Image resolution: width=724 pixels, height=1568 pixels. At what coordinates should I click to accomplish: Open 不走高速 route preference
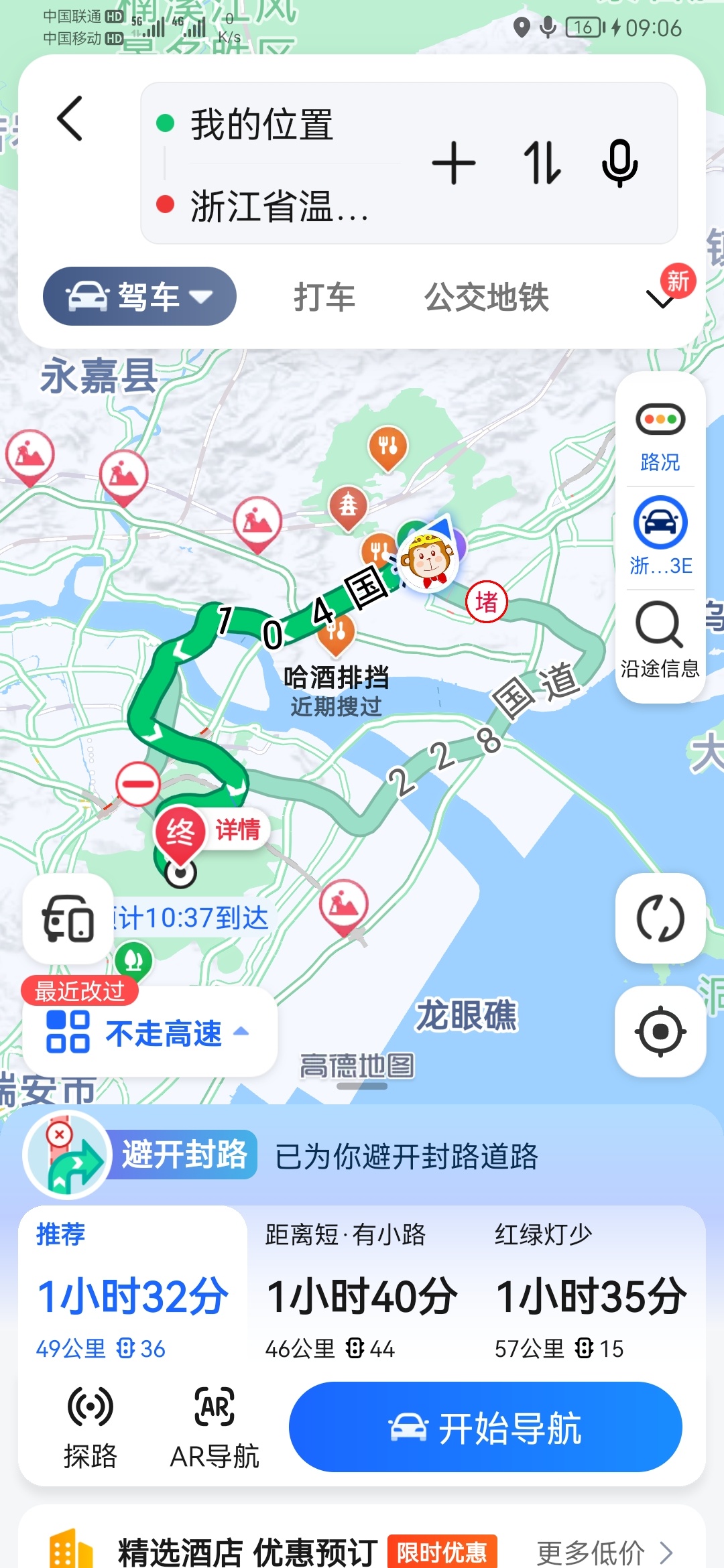click(149, 1033)
